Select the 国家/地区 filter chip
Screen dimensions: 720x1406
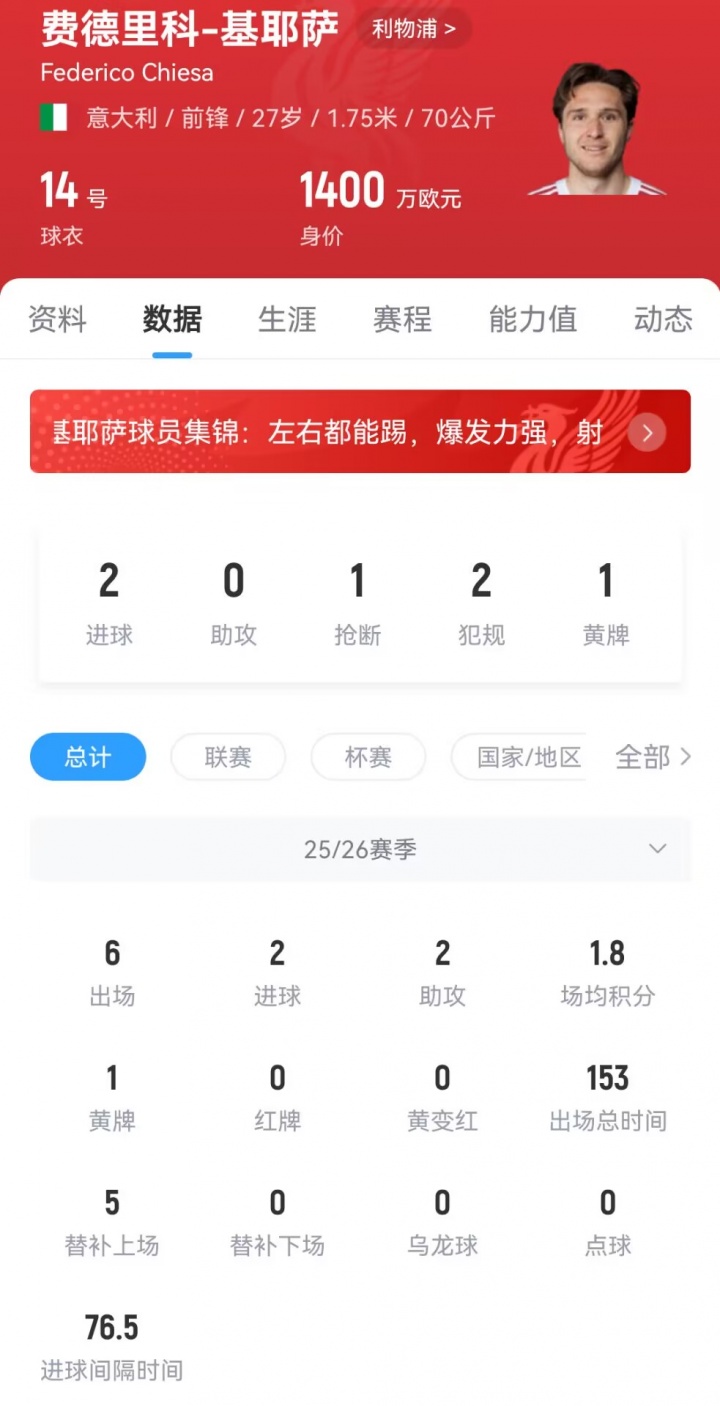520,757
